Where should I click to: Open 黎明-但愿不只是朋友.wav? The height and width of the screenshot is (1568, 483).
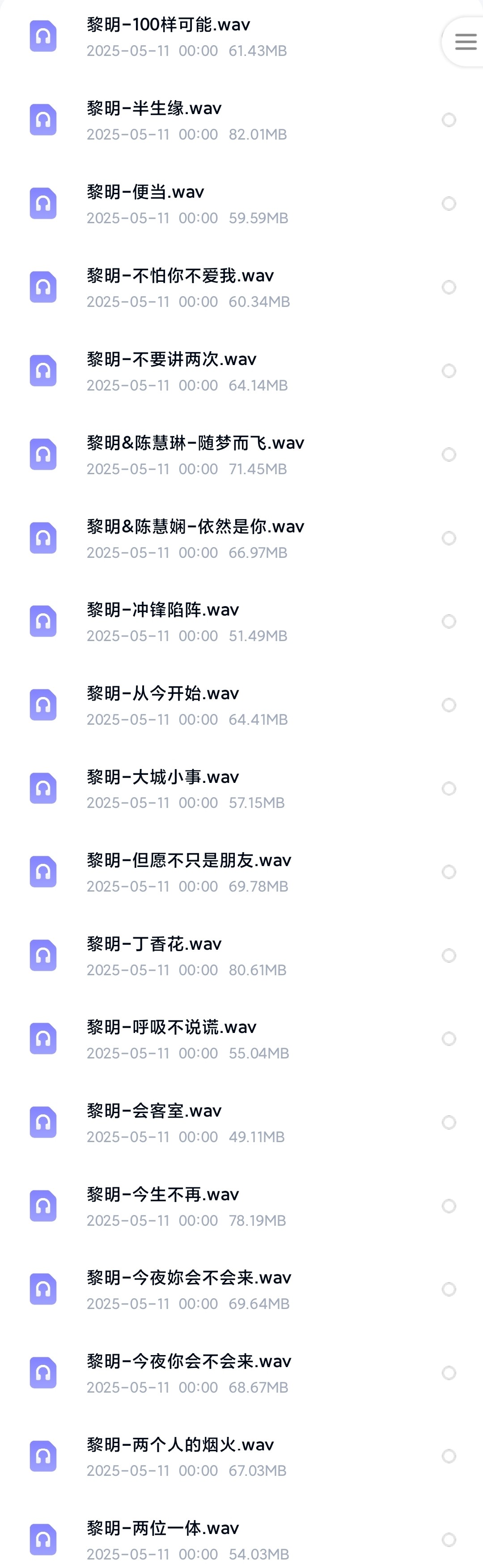point(189,861)
